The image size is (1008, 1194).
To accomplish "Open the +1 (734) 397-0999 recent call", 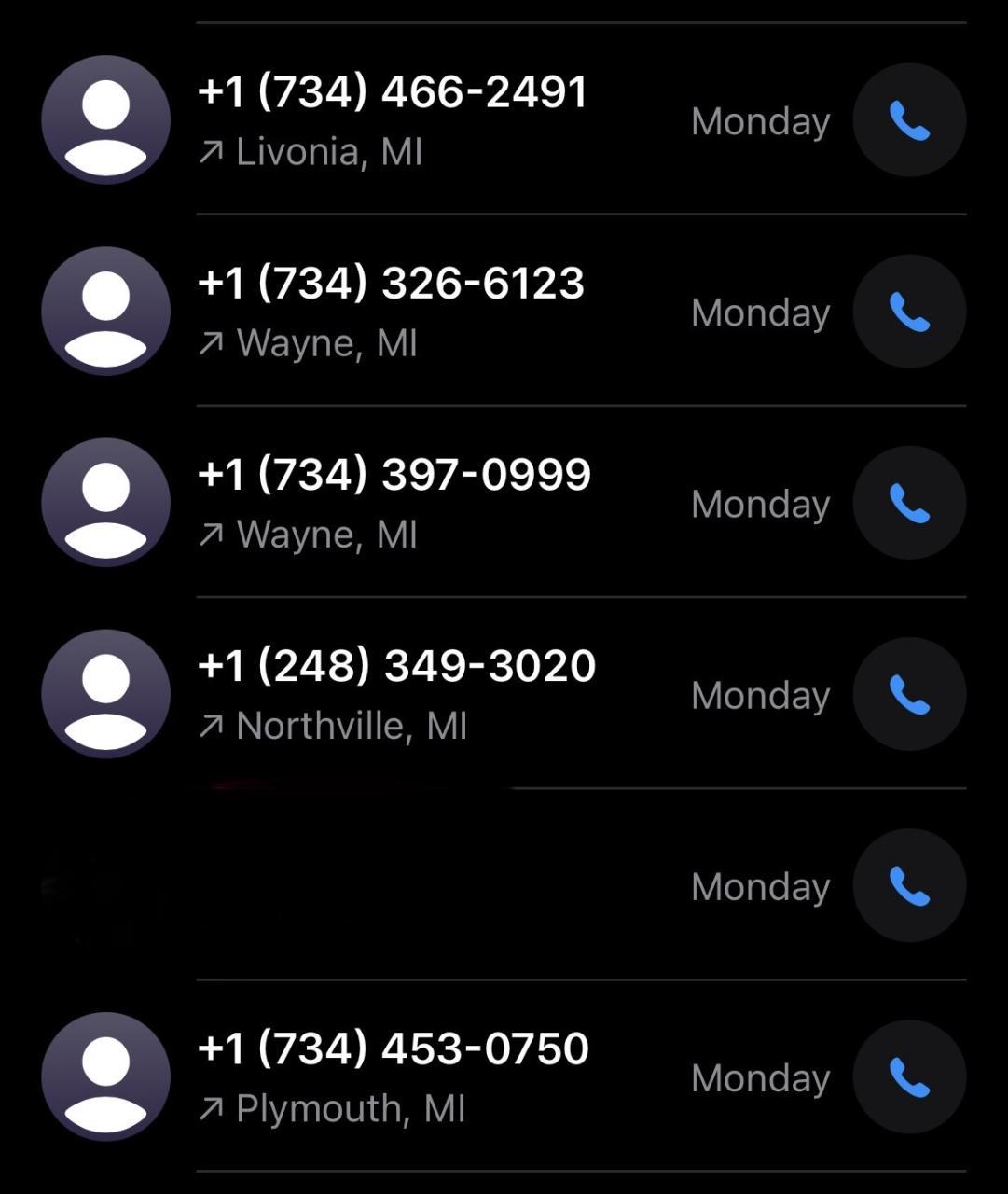I will point(394,503).
